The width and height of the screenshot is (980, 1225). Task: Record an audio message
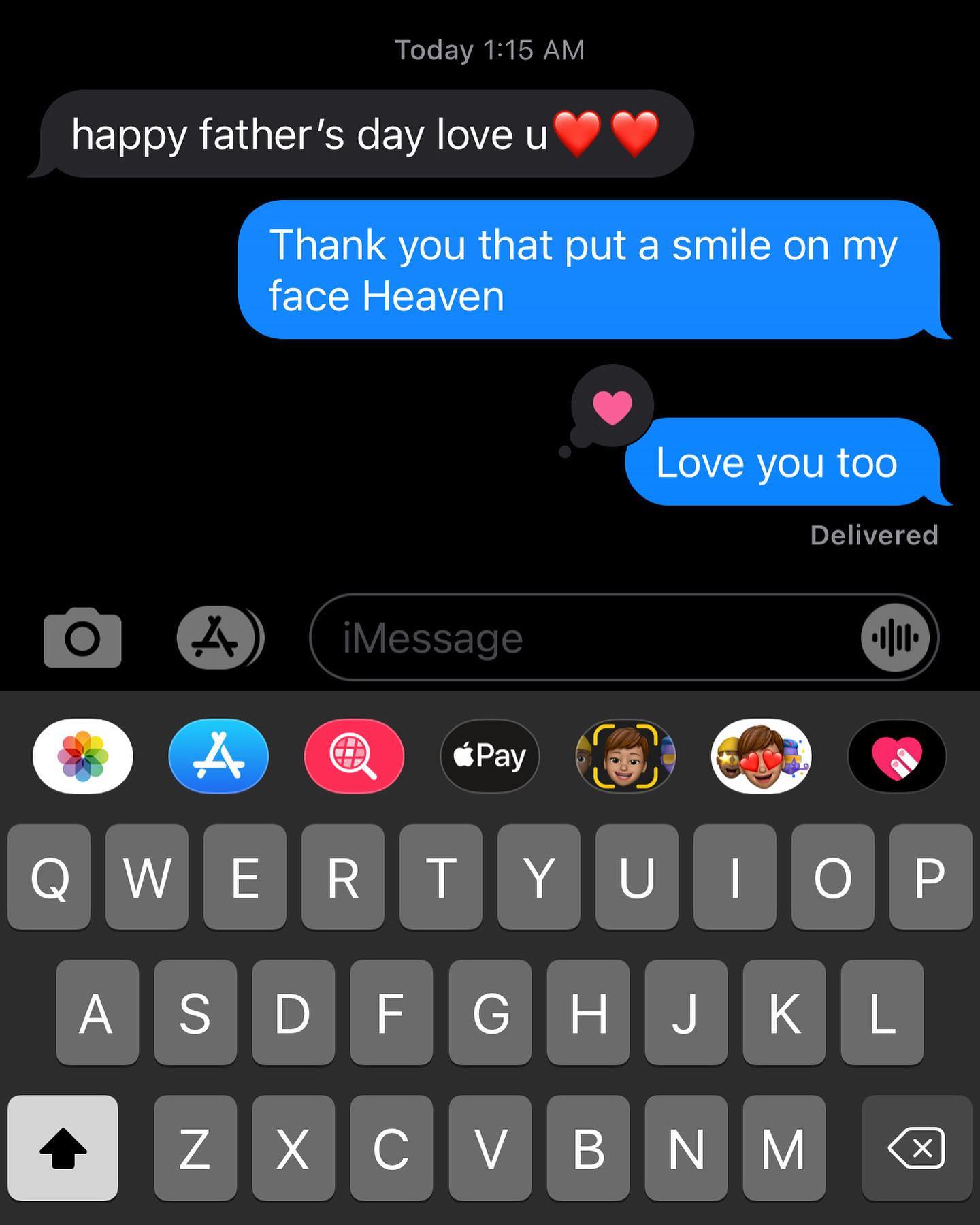[895, 638]
